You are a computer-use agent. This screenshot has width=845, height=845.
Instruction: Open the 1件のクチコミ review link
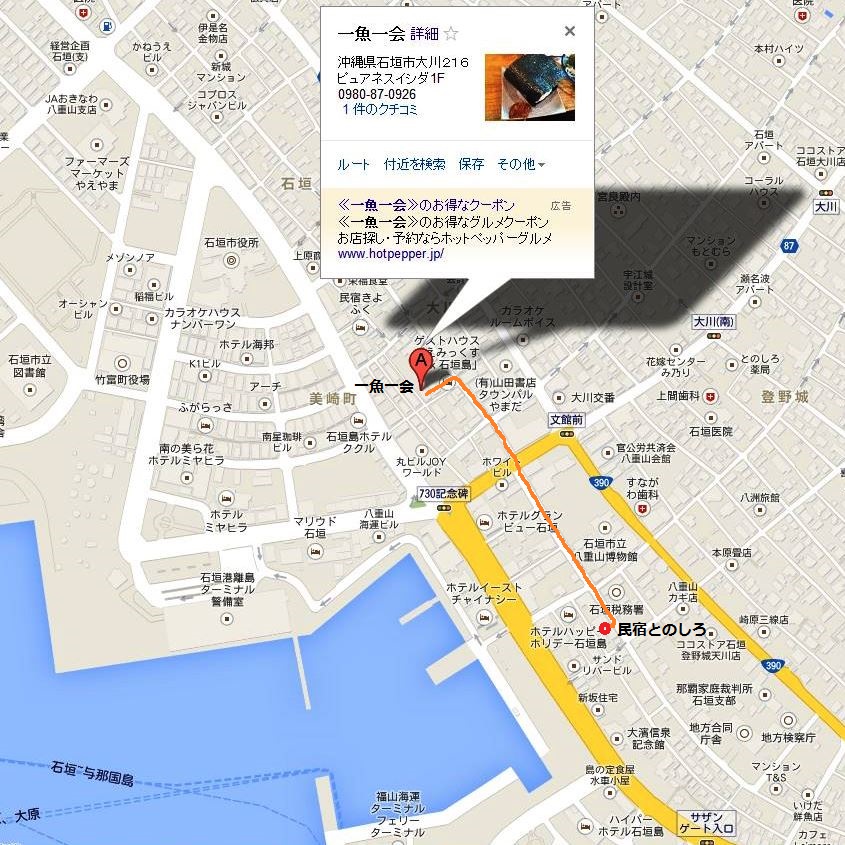(x=379, y=109)
